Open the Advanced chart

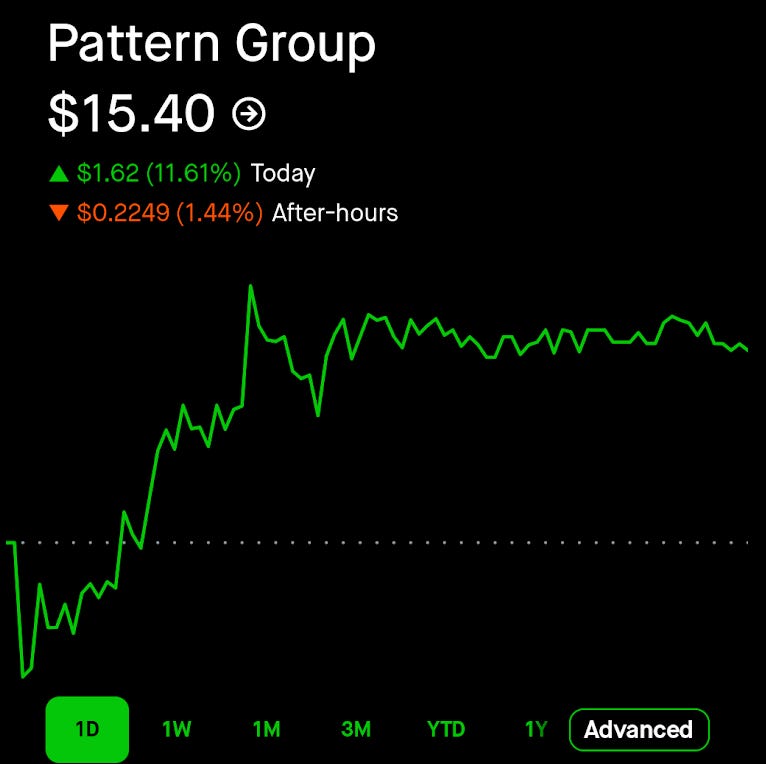point(639,729)
